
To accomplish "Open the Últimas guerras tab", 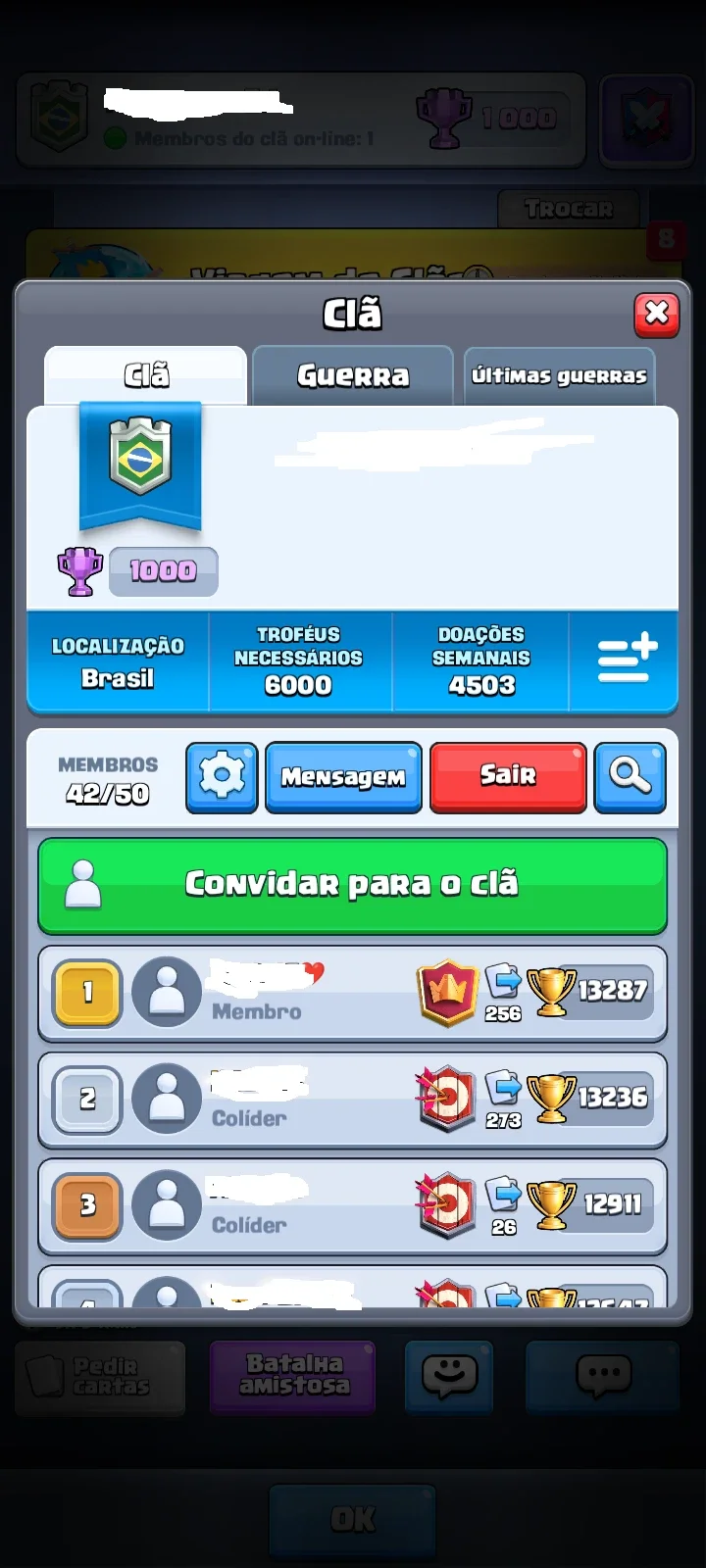I will 559,375.
